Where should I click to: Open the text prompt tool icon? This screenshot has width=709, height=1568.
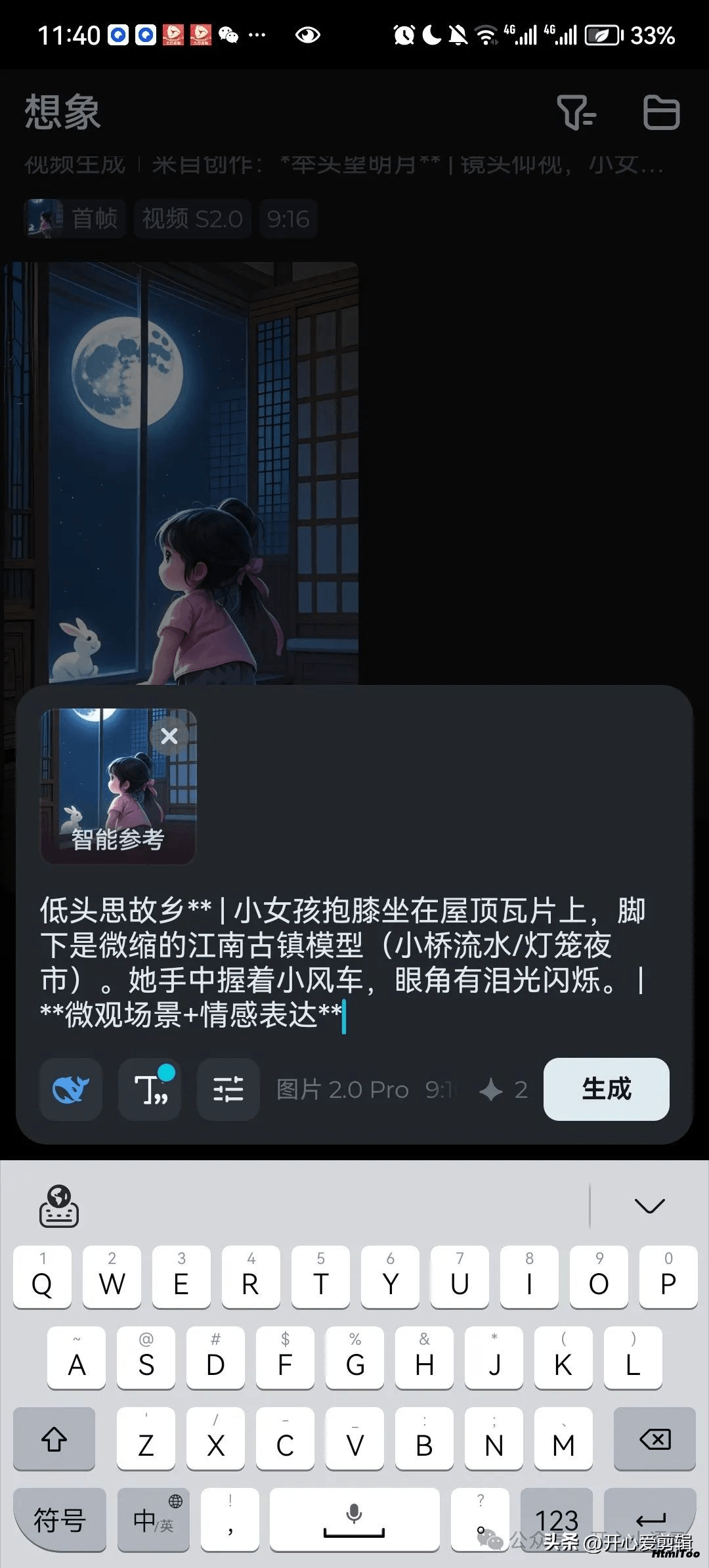pos(150,1089)
